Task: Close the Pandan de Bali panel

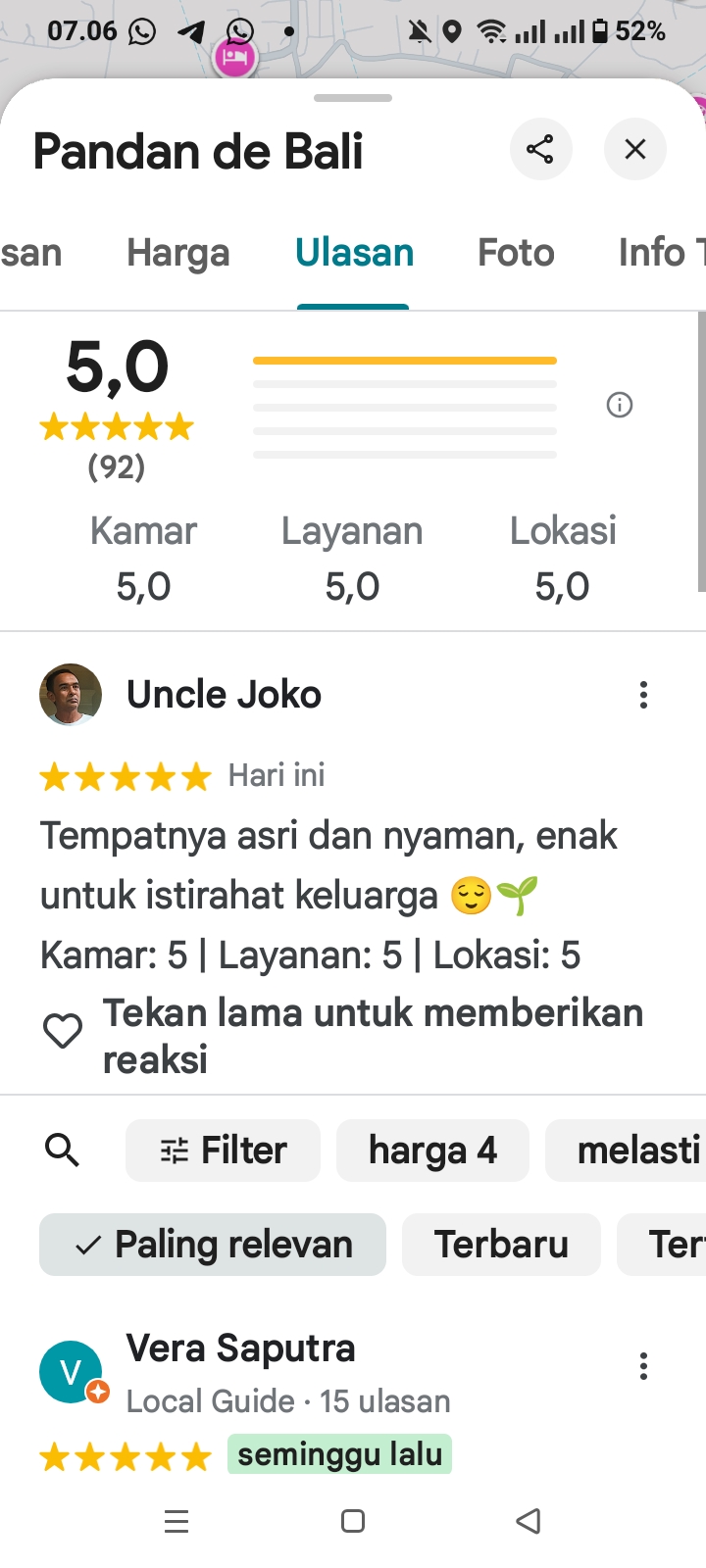Action: point(635,149)
